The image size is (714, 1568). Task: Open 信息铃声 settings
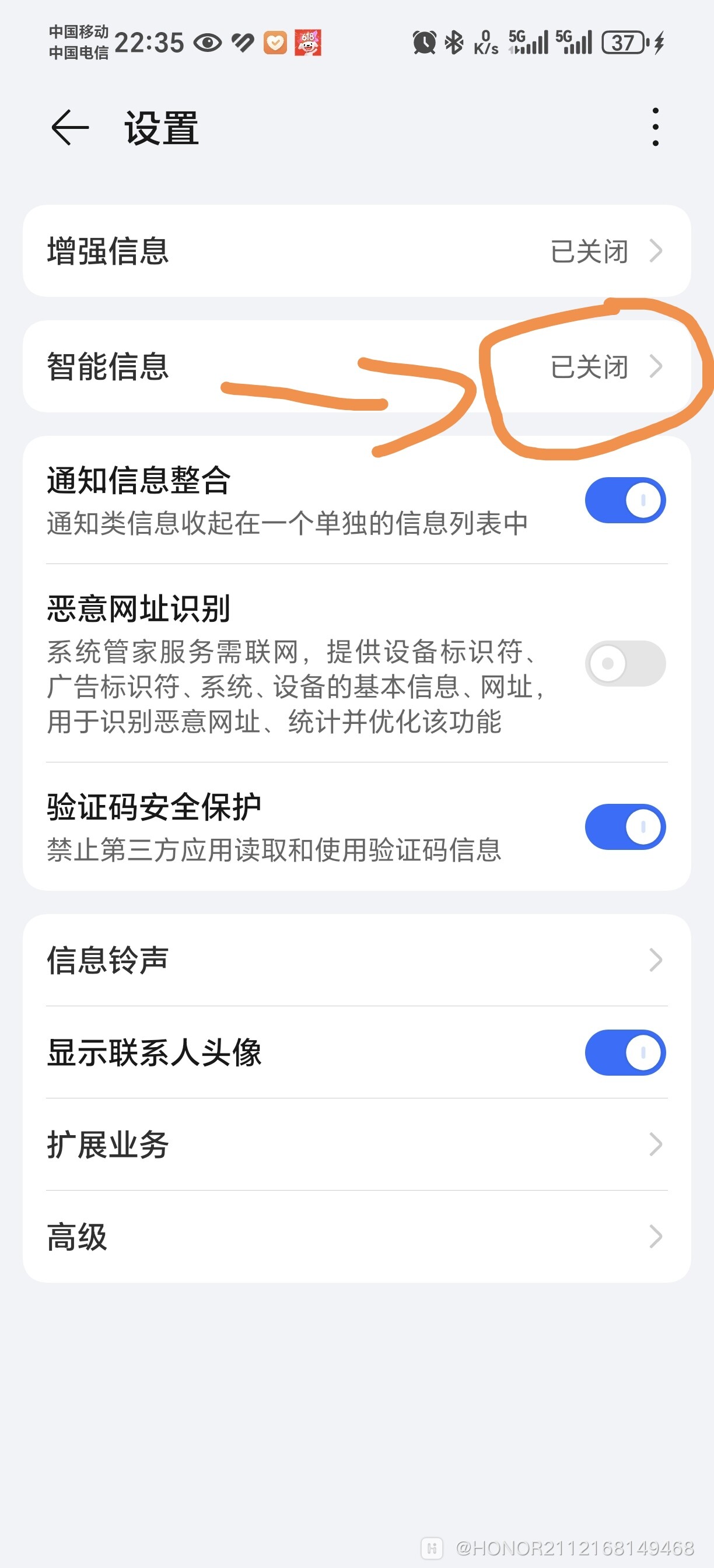(356, 960)
